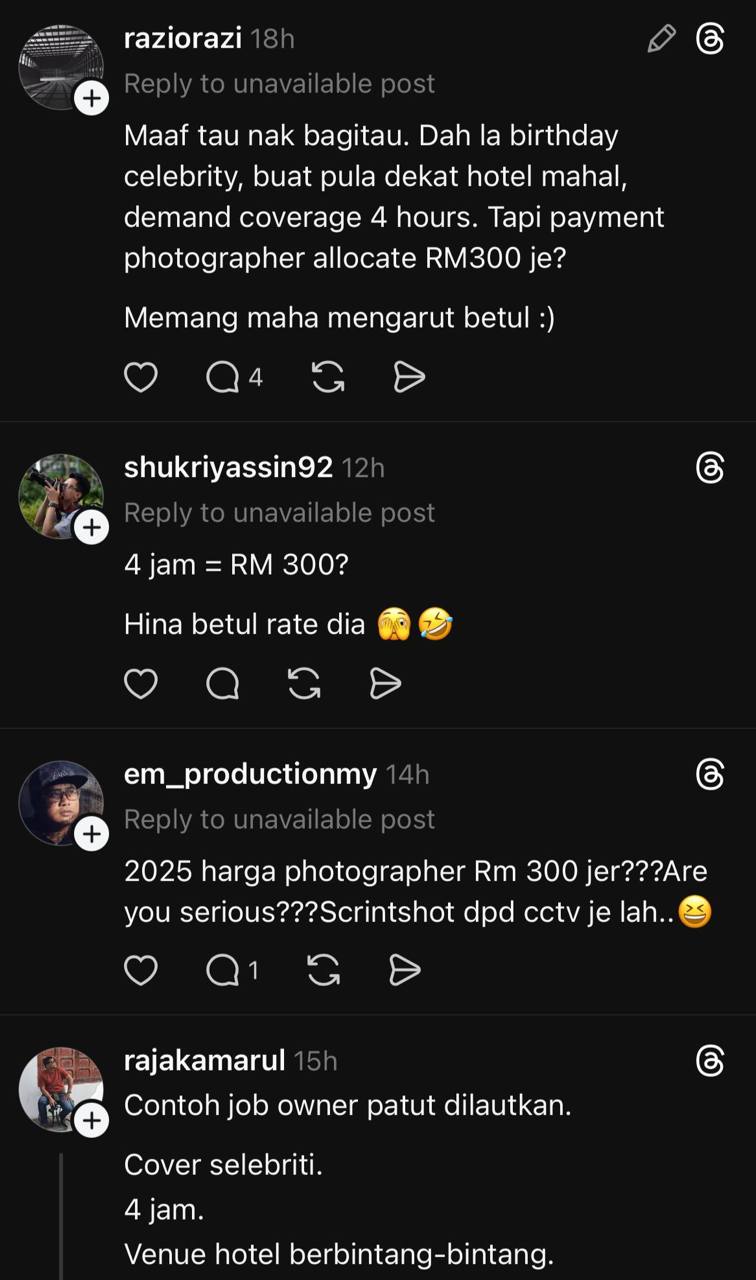Repost shukriyassin92's reply
Screen dimensions: 756x1280
pos(304,683)
